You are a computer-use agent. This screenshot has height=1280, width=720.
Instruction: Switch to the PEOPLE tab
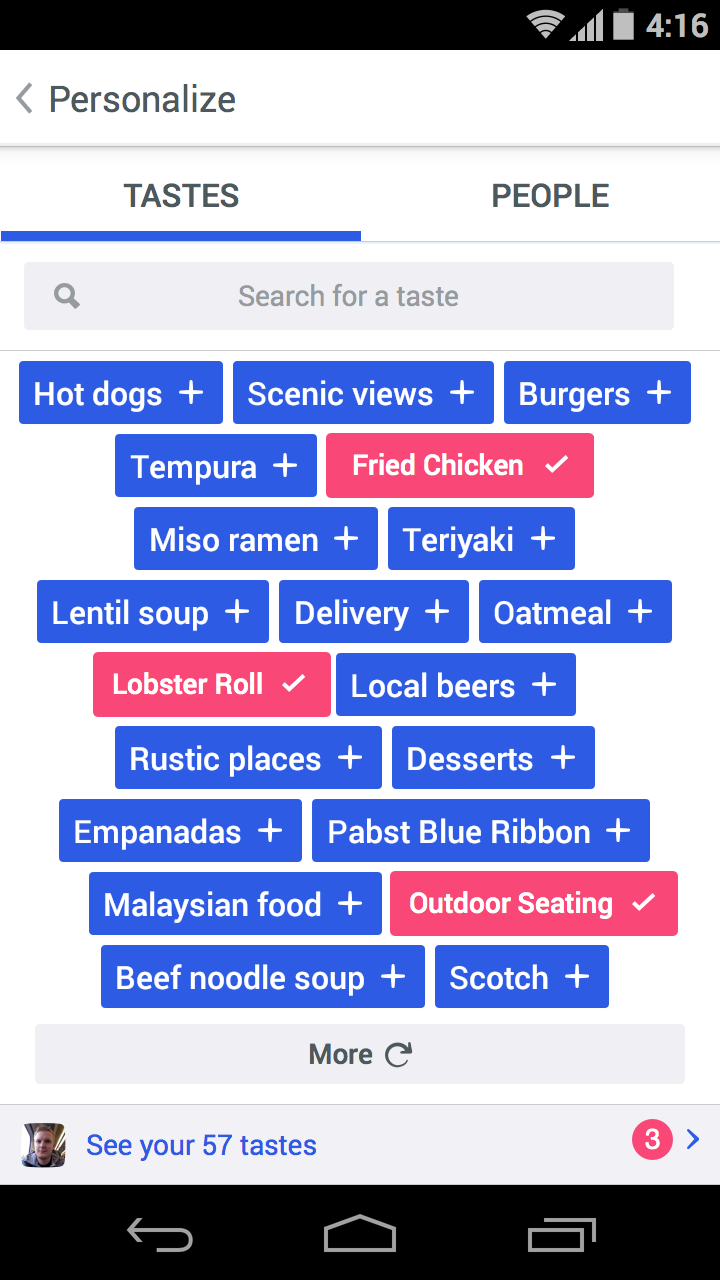[550, 196]
